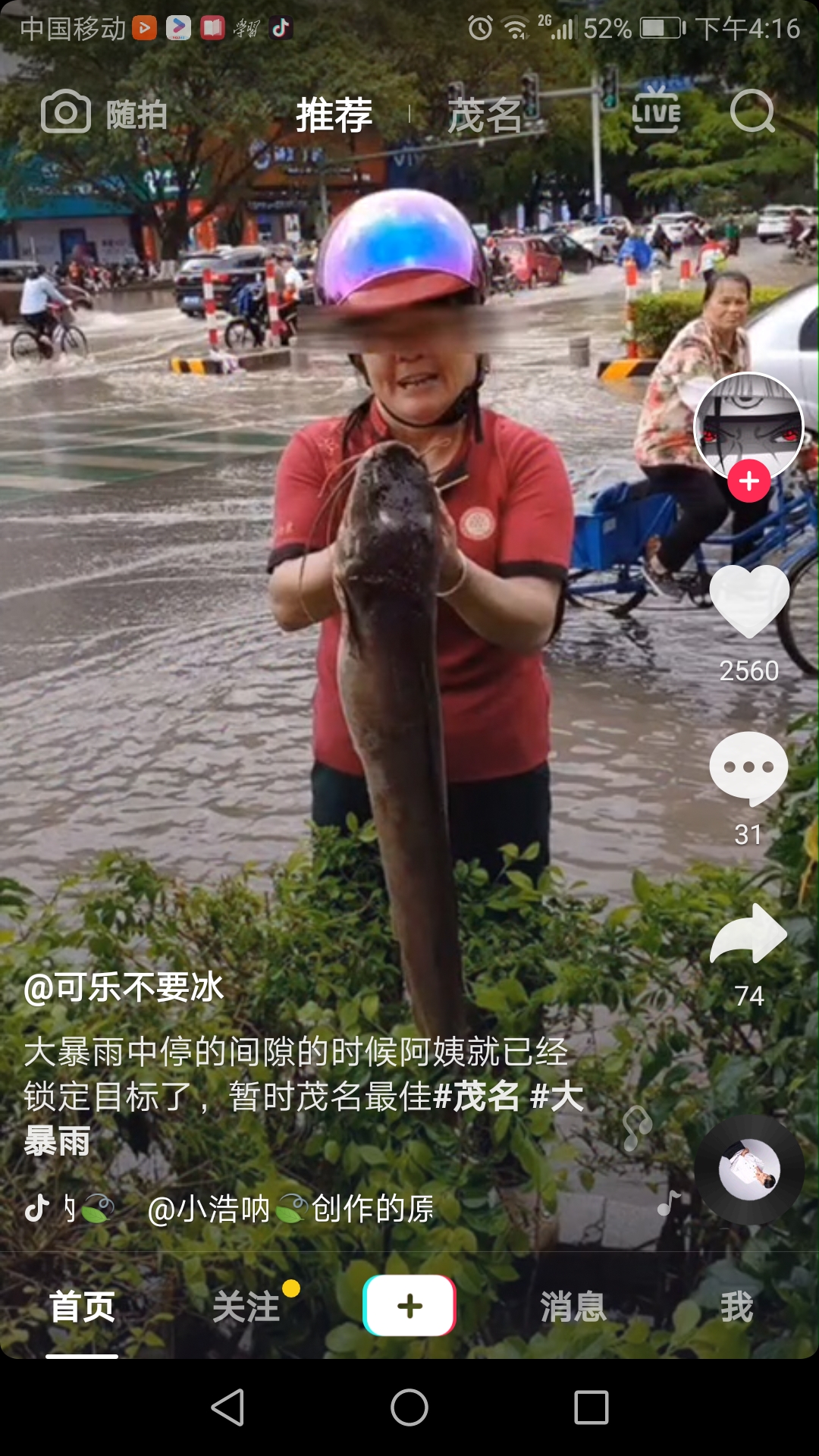Open the LIVE streams icon

pyautogui.click(x=656, y=114)
